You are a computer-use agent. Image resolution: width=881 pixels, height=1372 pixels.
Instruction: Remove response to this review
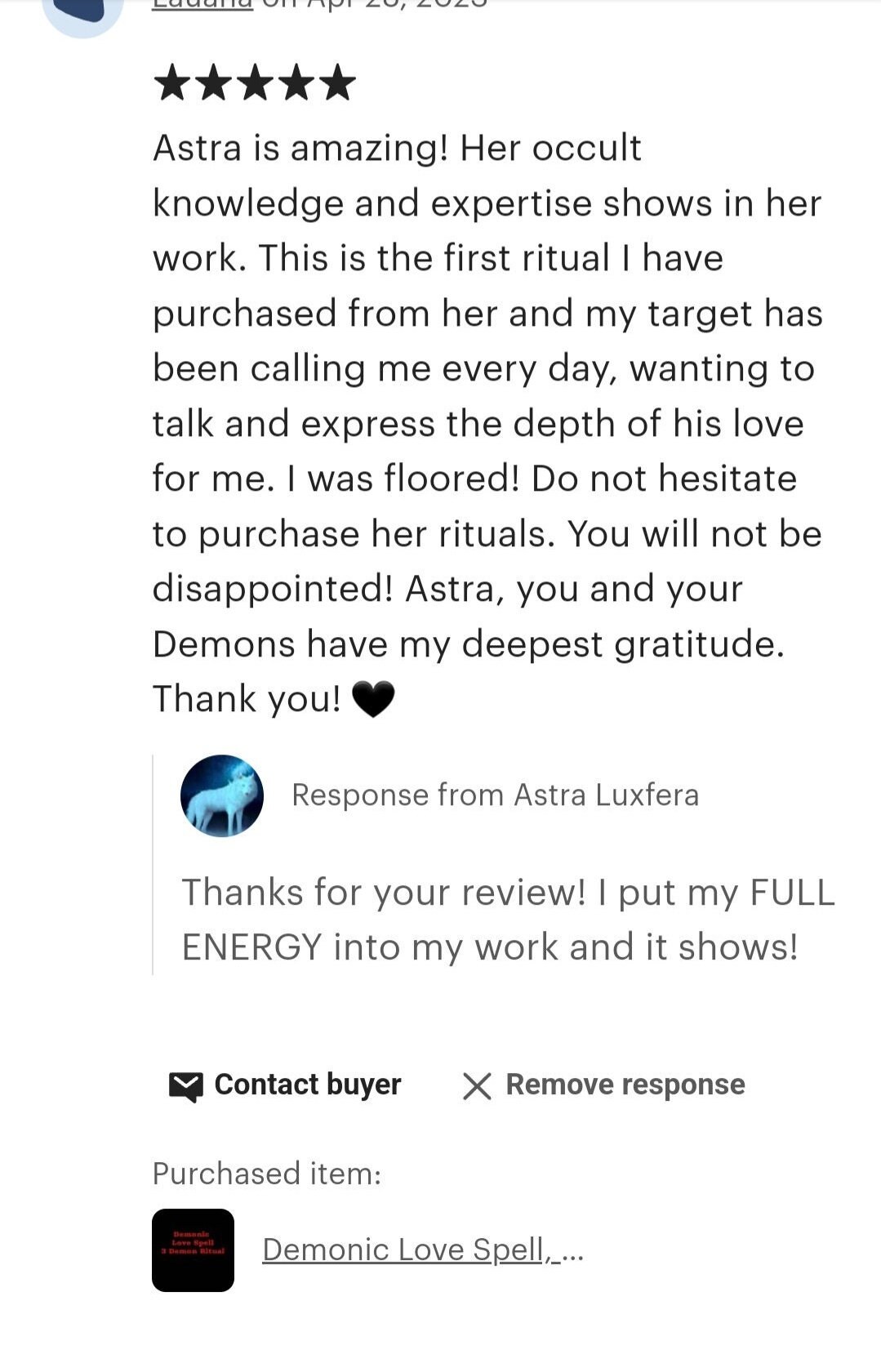click(x=603, y=1085)
